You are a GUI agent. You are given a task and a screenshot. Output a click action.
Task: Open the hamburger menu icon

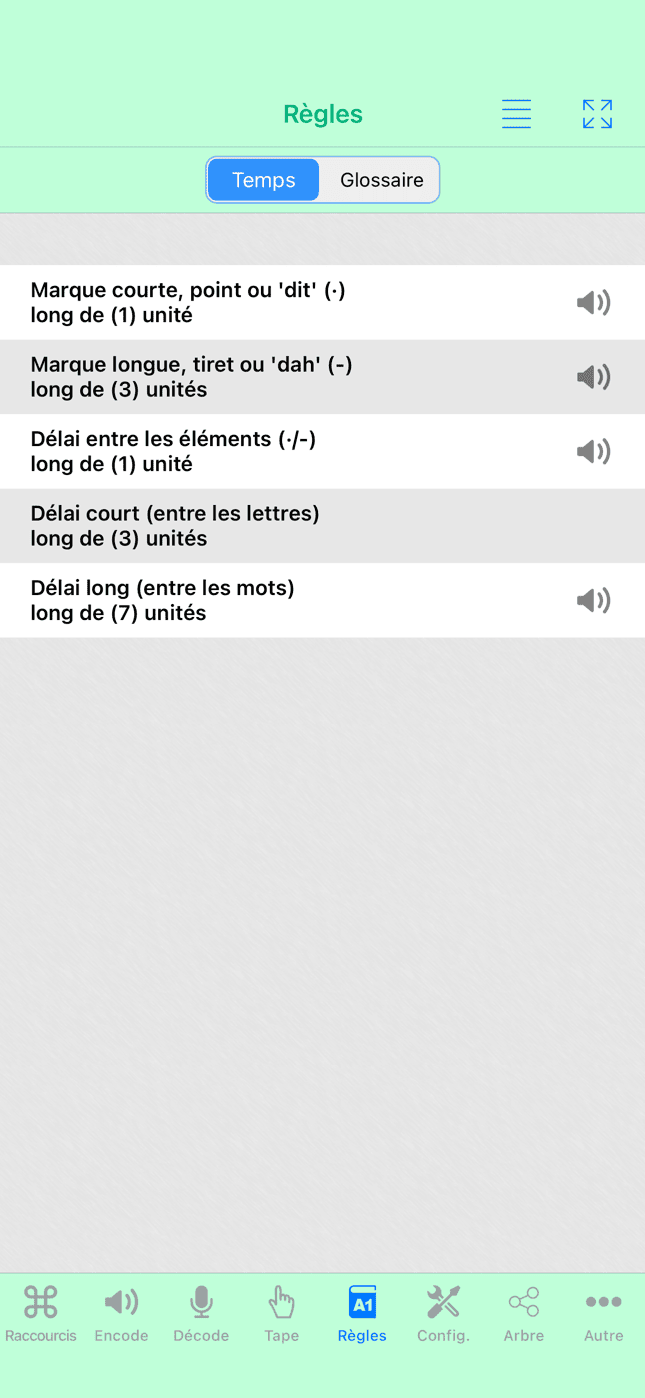tap(516, 114)
